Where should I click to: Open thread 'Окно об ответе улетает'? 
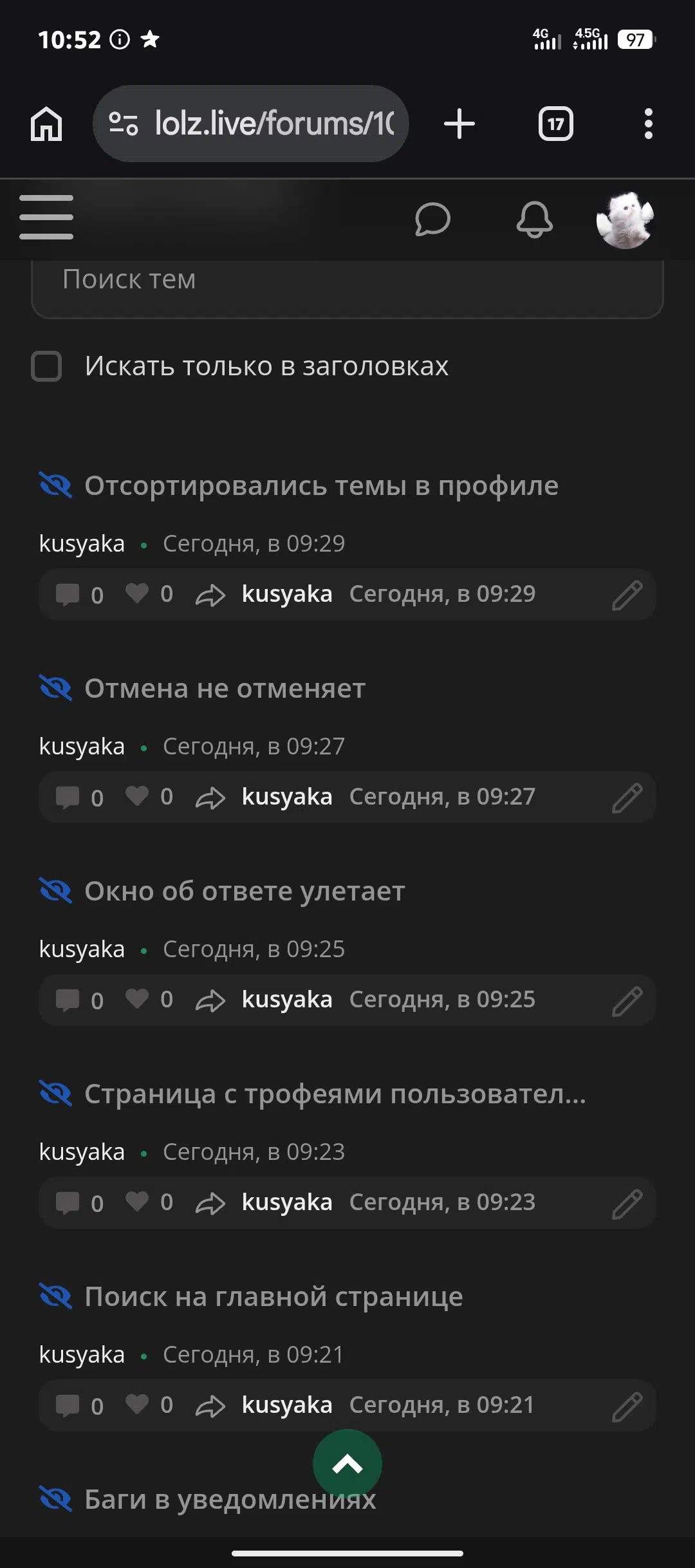[x=245, y=891]
